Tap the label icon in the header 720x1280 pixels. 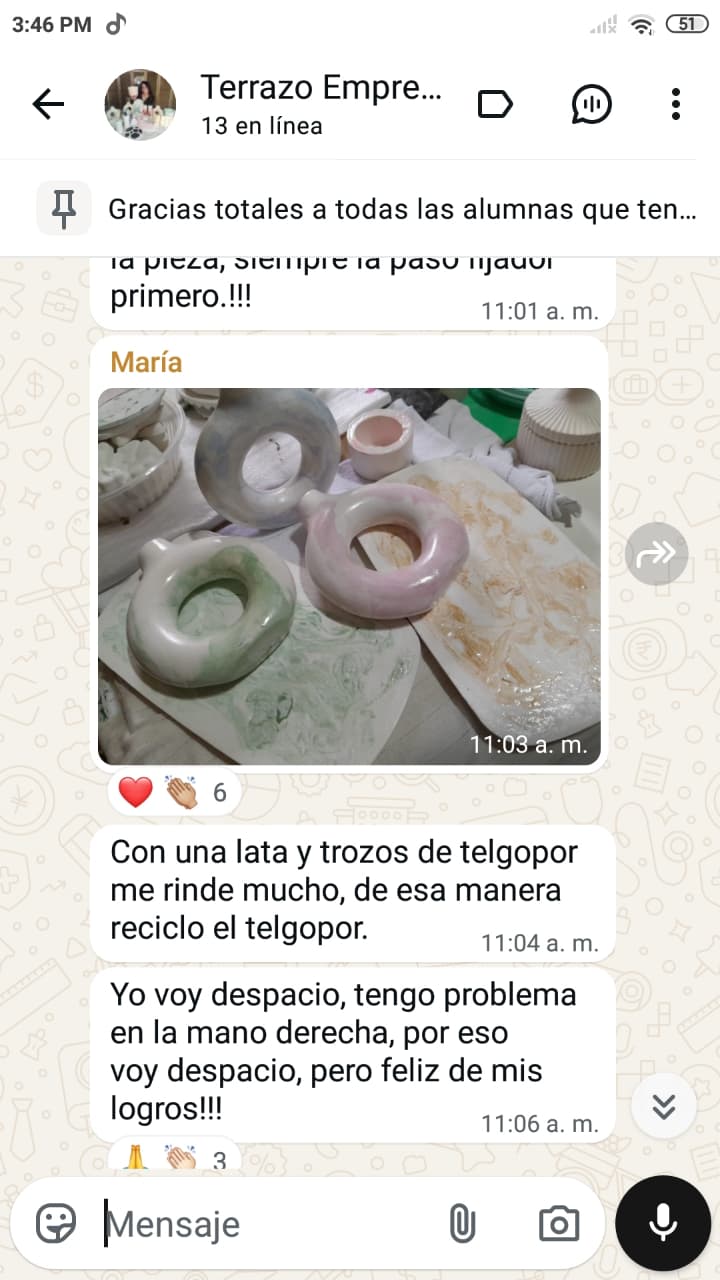coord(495,104)
